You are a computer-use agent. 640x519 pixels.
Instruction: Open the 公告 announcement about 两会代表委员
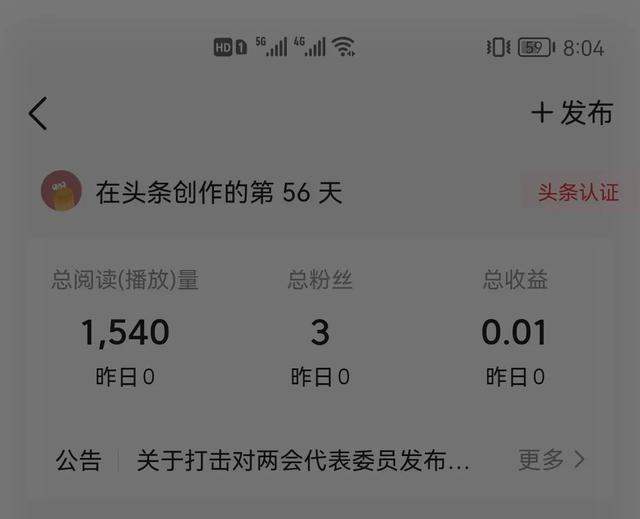[303, 461]
